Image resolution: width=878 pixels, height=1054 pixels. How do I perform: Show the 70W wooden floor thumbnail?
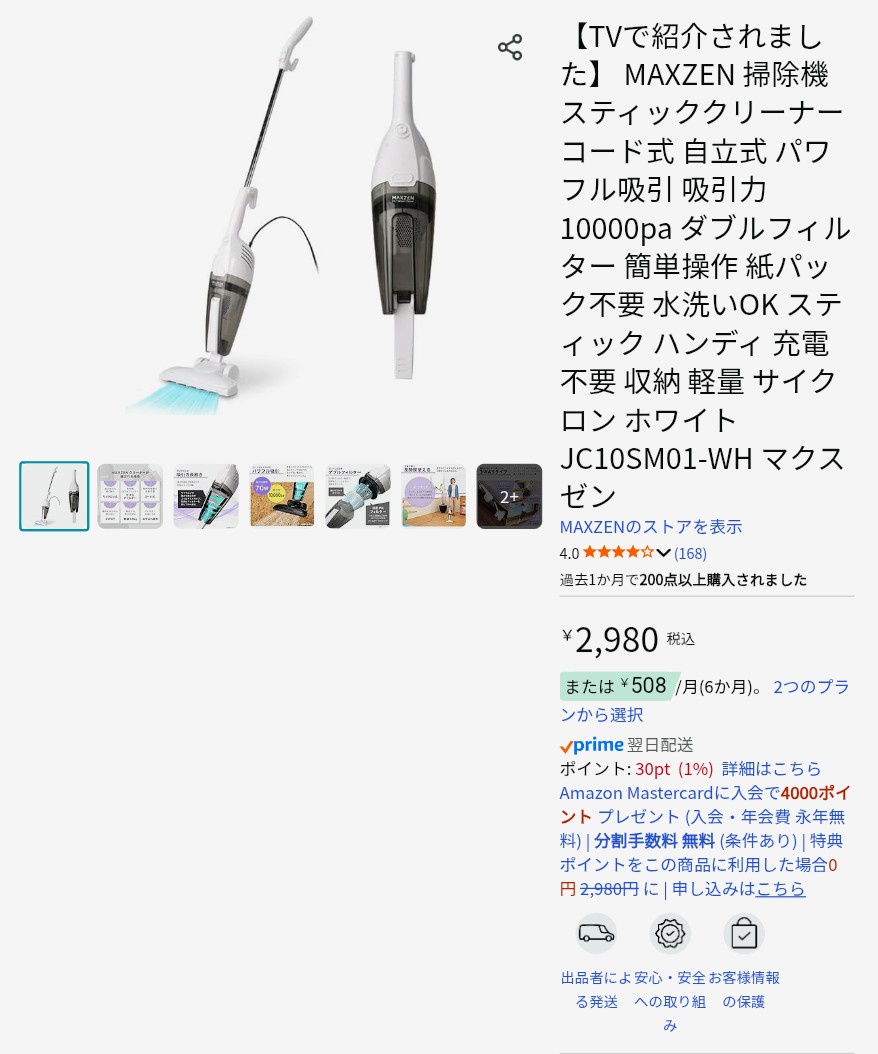(282, 496)
